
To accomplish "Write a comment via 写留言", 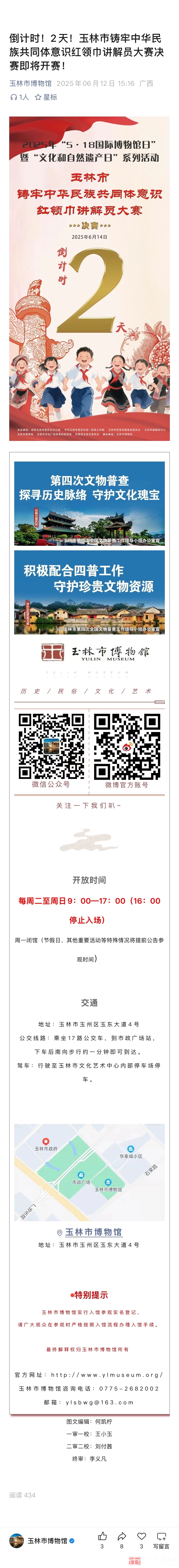I will [161, 1538].
